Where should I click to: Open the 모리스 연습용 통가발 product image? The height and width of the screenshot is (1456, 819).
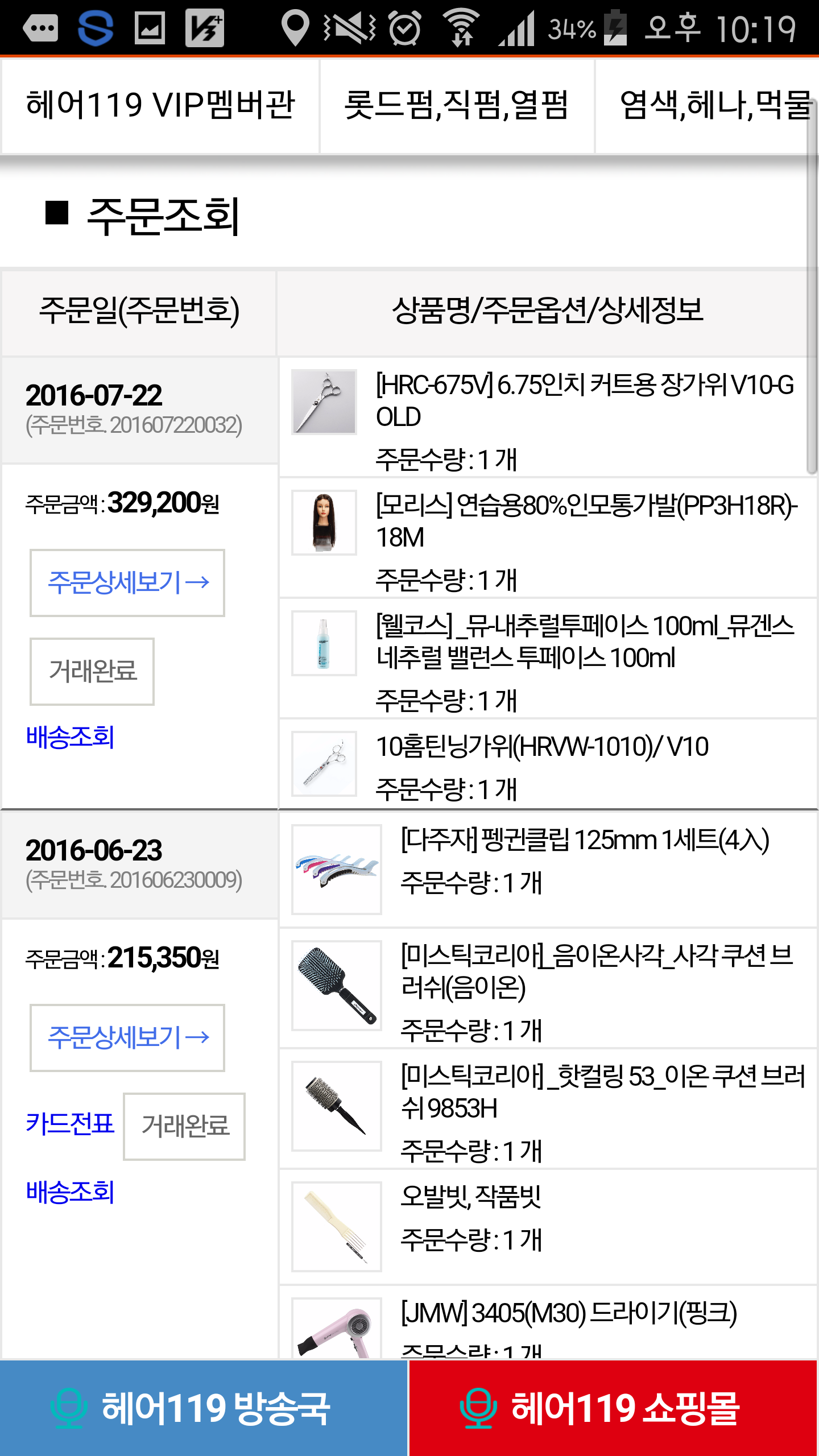point(324,523)
